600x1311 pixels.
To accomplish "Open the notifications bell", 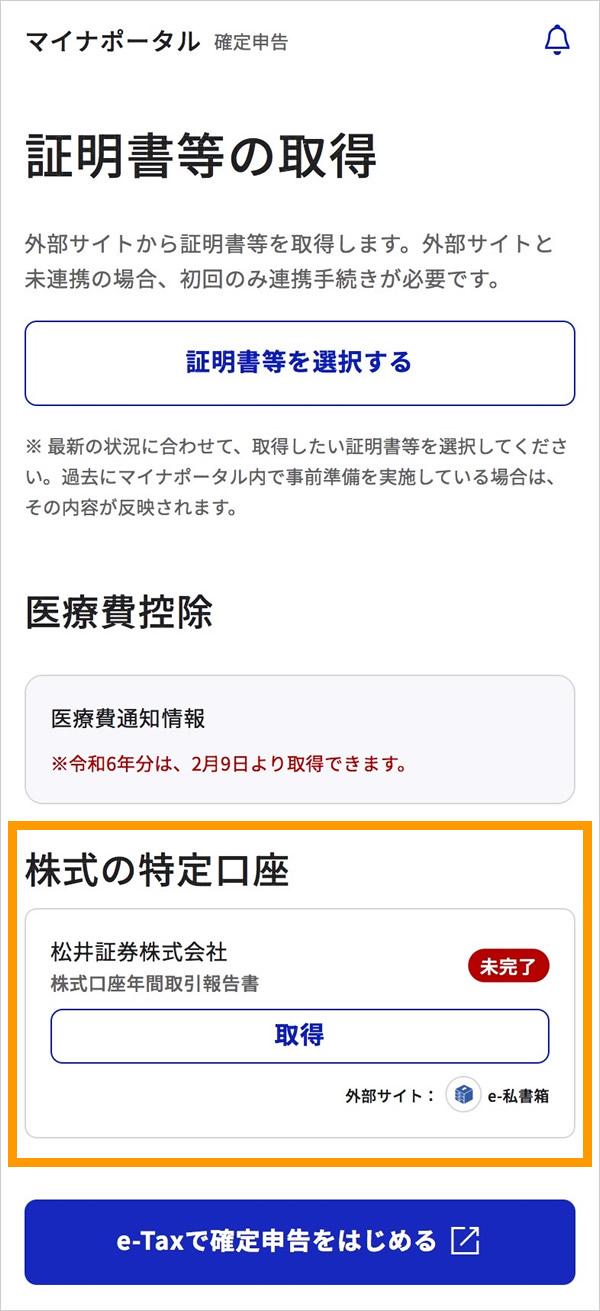I will pyautogui.click(x=556, y=40).
